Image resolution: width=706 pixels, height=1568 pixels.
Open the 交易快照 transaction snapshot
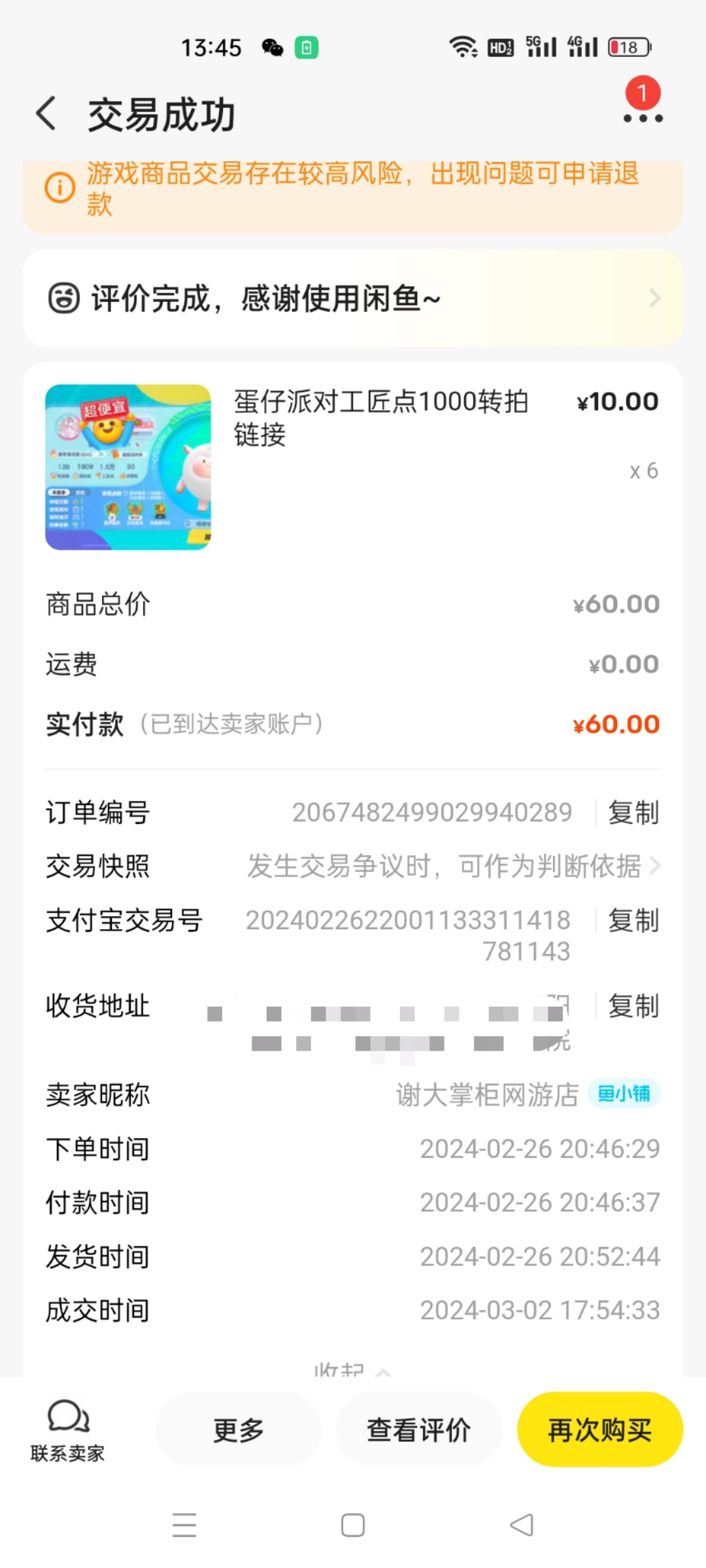tap(451, 866)
